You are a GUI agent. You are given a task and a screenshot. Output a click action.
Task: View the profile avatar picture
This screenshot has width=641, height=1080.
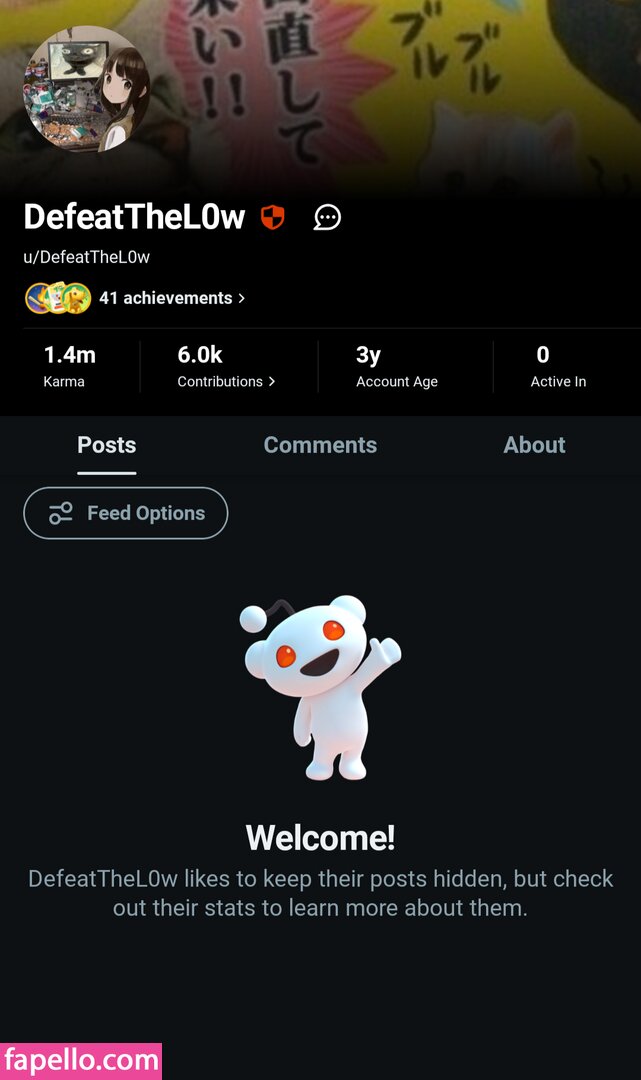pos(88,90)
